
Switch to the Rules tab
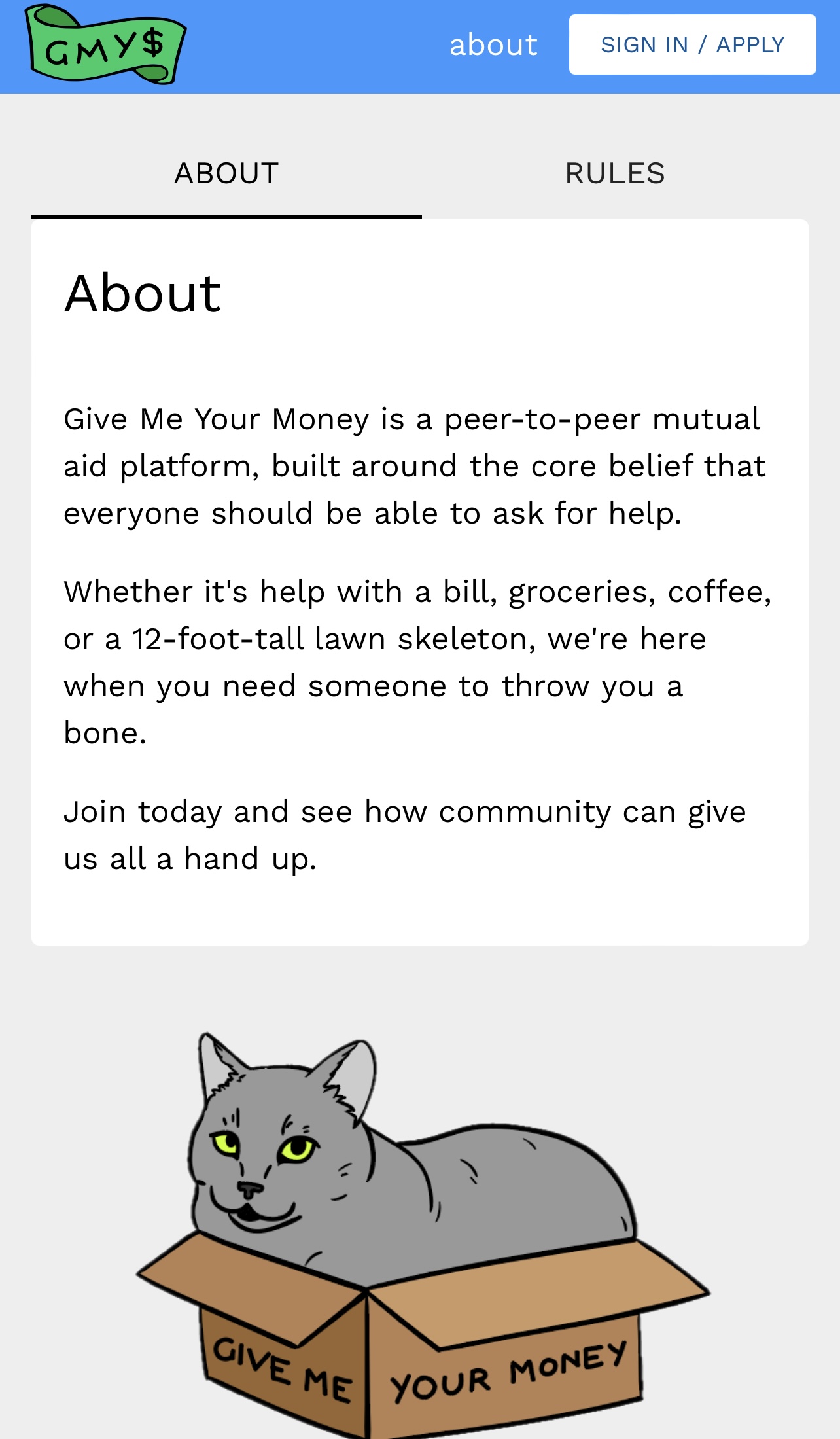click(615, 174)
